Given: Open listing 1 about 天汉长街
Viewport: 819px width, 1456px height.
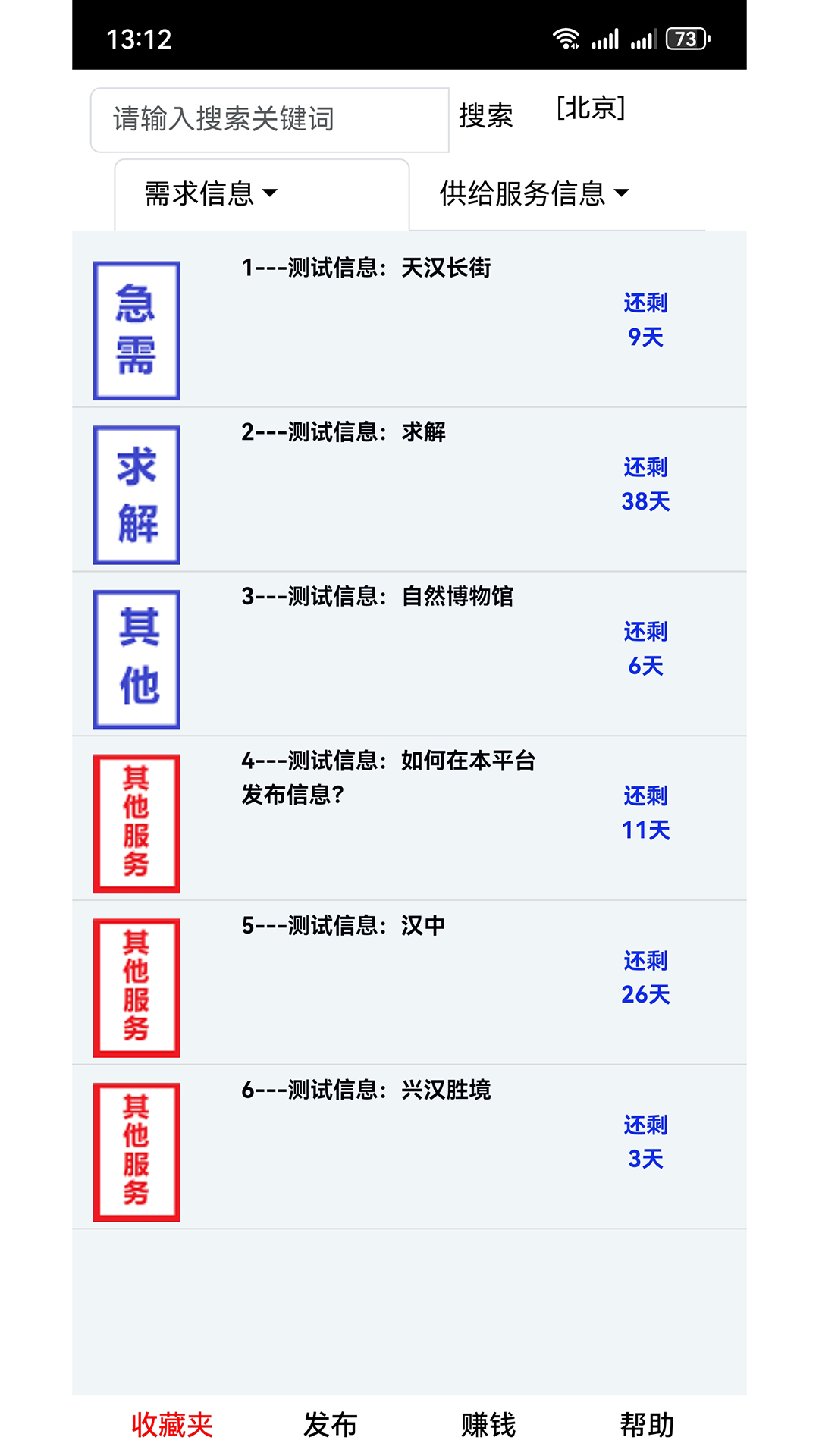Looking at the screenshot, I should (x=366, y=268).
